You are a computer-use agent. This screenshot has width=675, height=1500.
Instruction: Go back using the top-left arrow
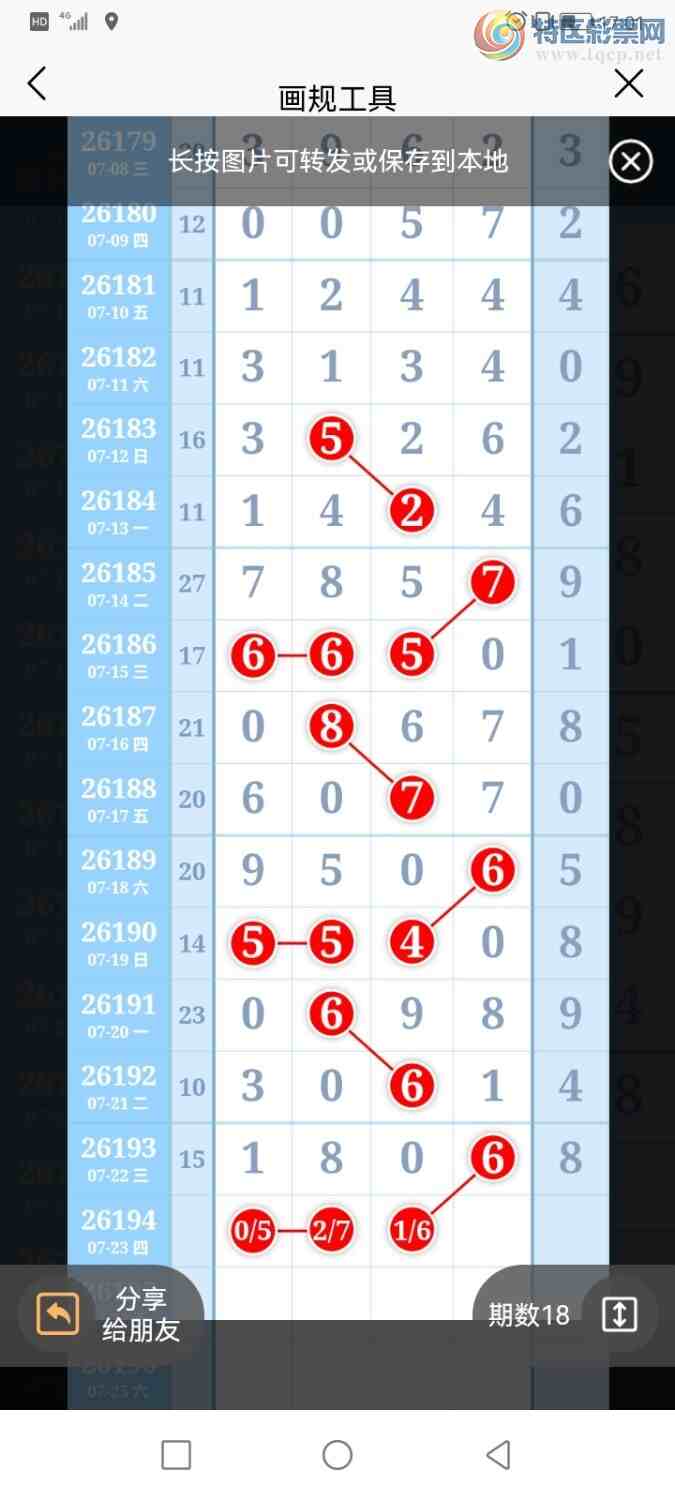pyautogui.click(x=37, y=84)
